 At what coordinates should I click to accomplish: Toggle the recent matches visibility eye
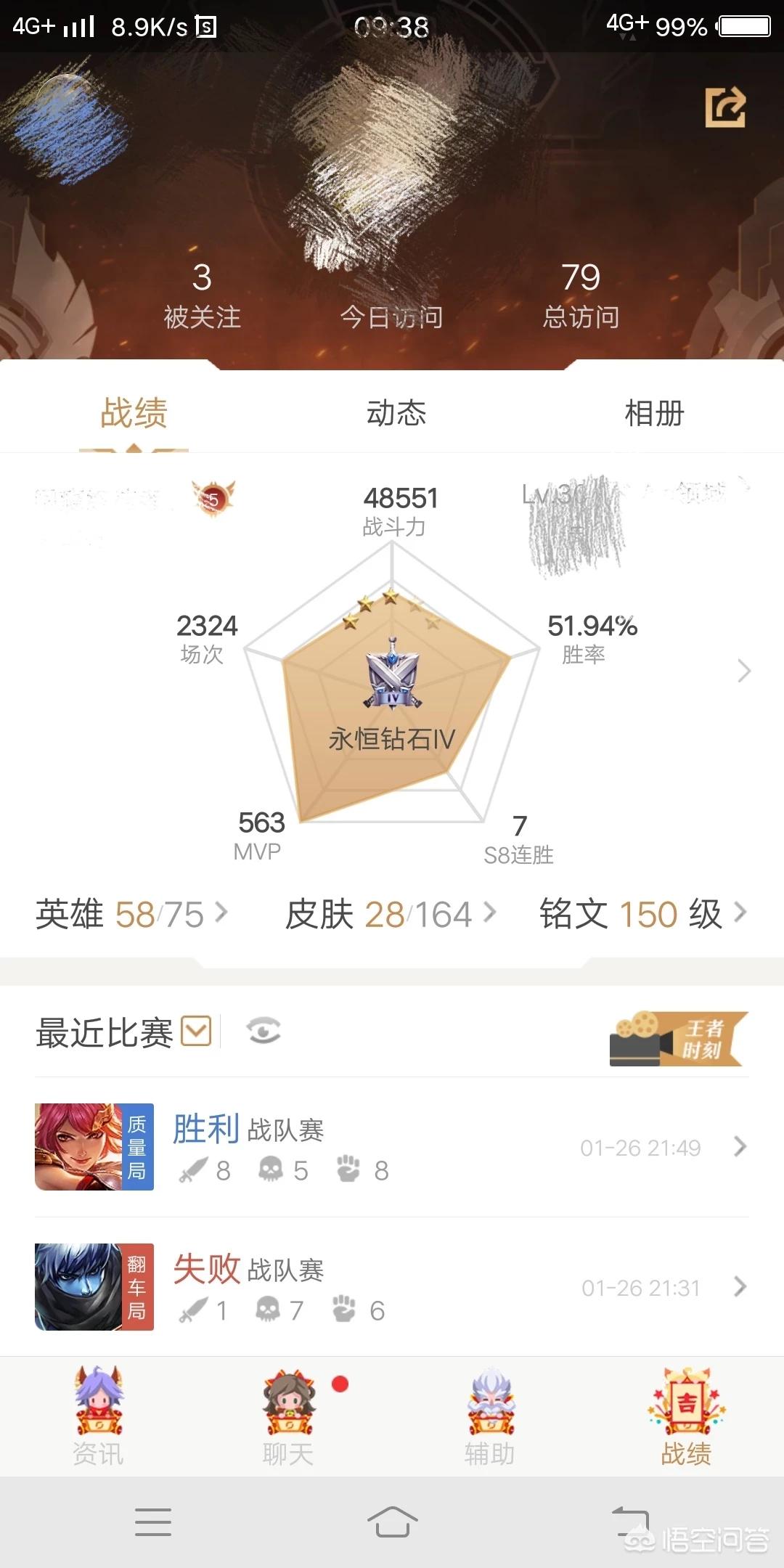pos(263,1031)
